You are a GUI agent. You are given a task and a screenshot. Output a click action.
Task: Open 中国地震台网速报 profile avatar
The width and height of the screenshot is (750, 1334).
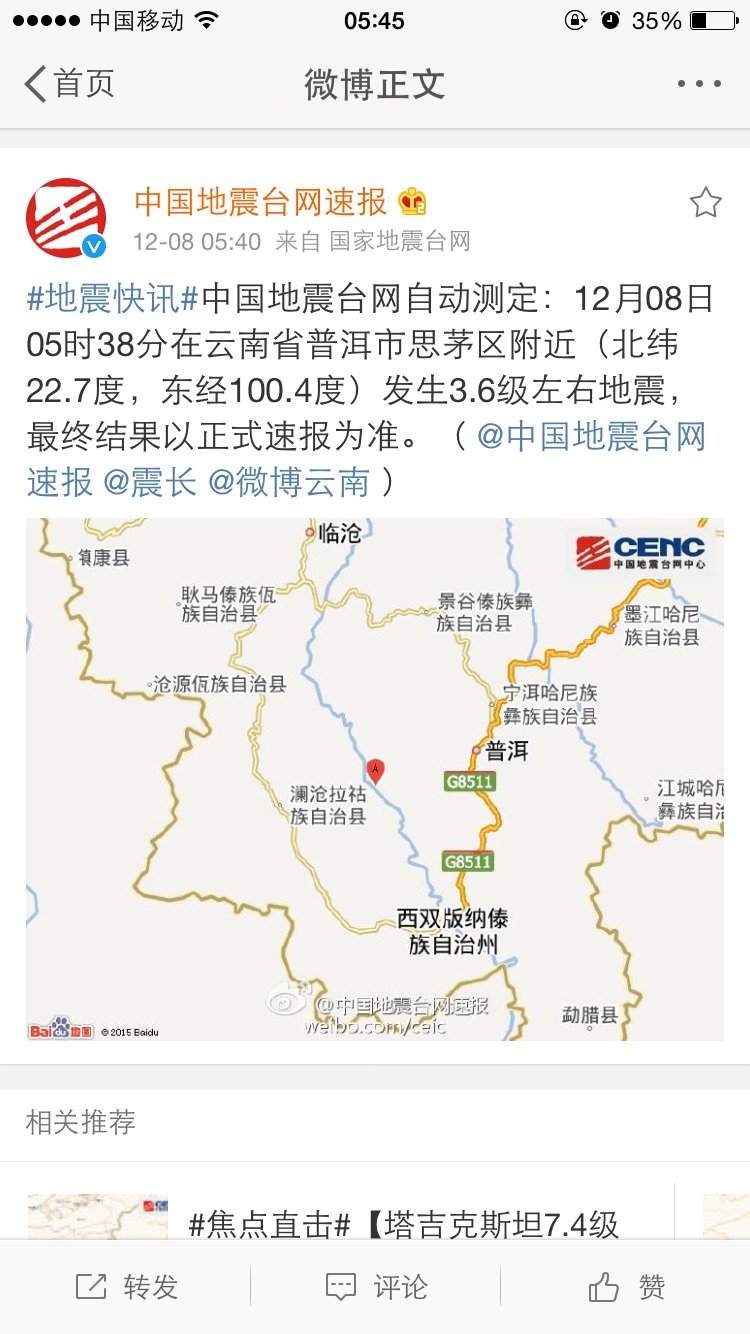pos(66,218)
